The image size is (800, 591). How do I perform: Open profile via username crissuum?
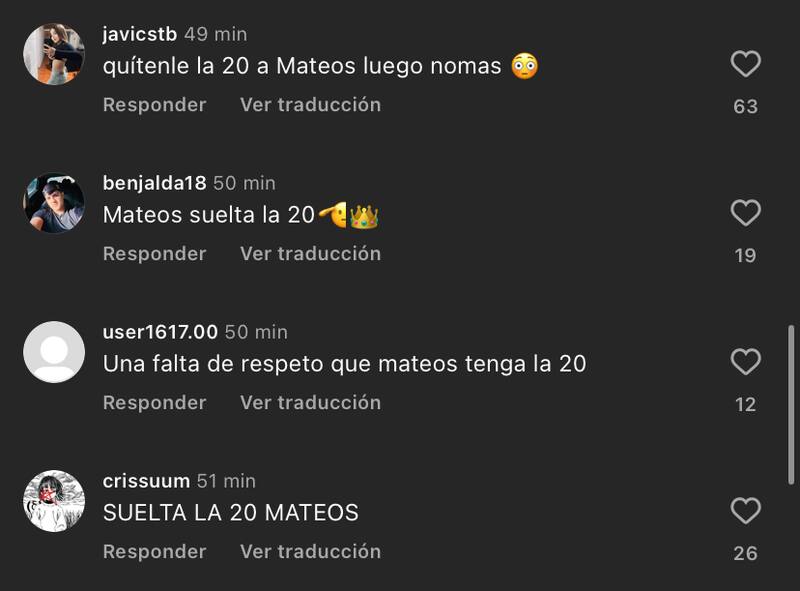tap(146, 481)
